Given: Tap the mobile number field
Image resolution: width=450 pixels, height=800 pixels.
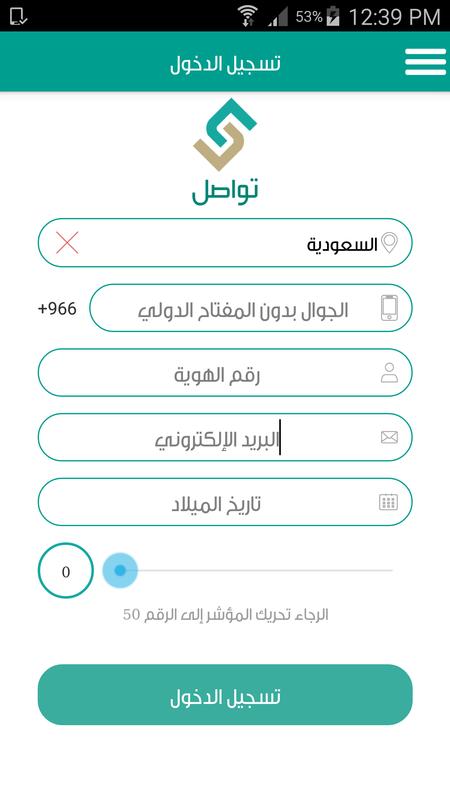Looking at the screenshot, I should pos(251,308).
